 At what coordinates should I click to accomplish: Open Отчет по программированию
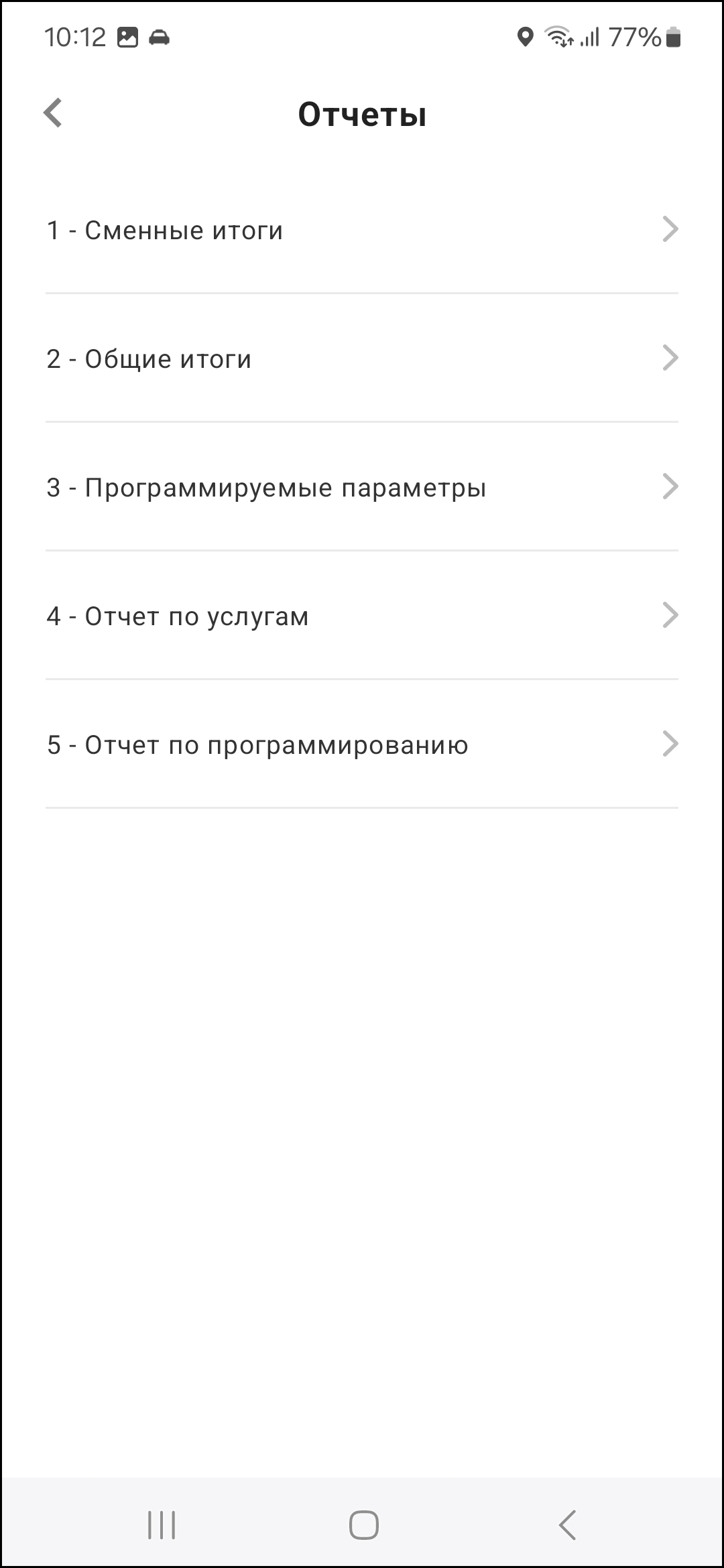[x=362, y=744]
